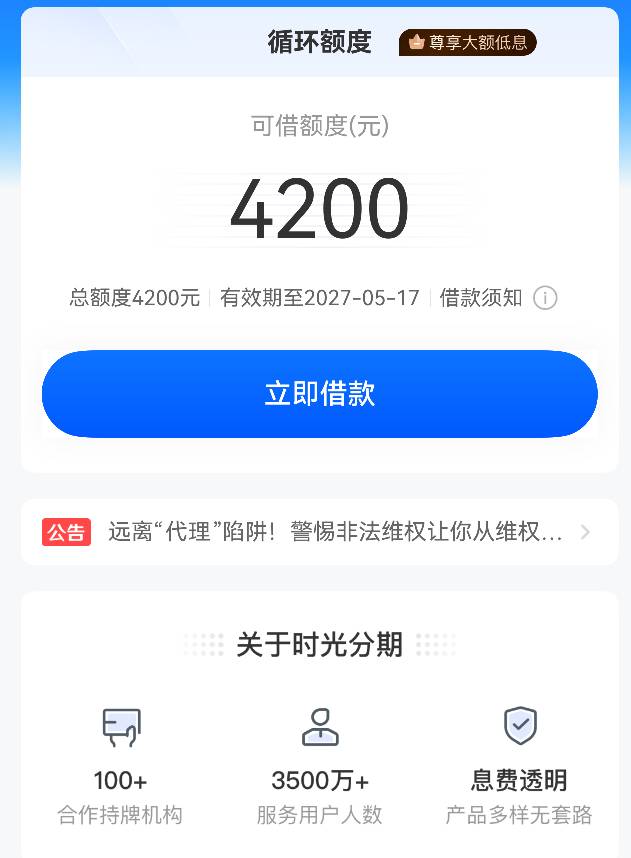Screen dimensions: 631x858
Task: Open the 公告 announcement about 代理 traps
Action: click(320, 532)
